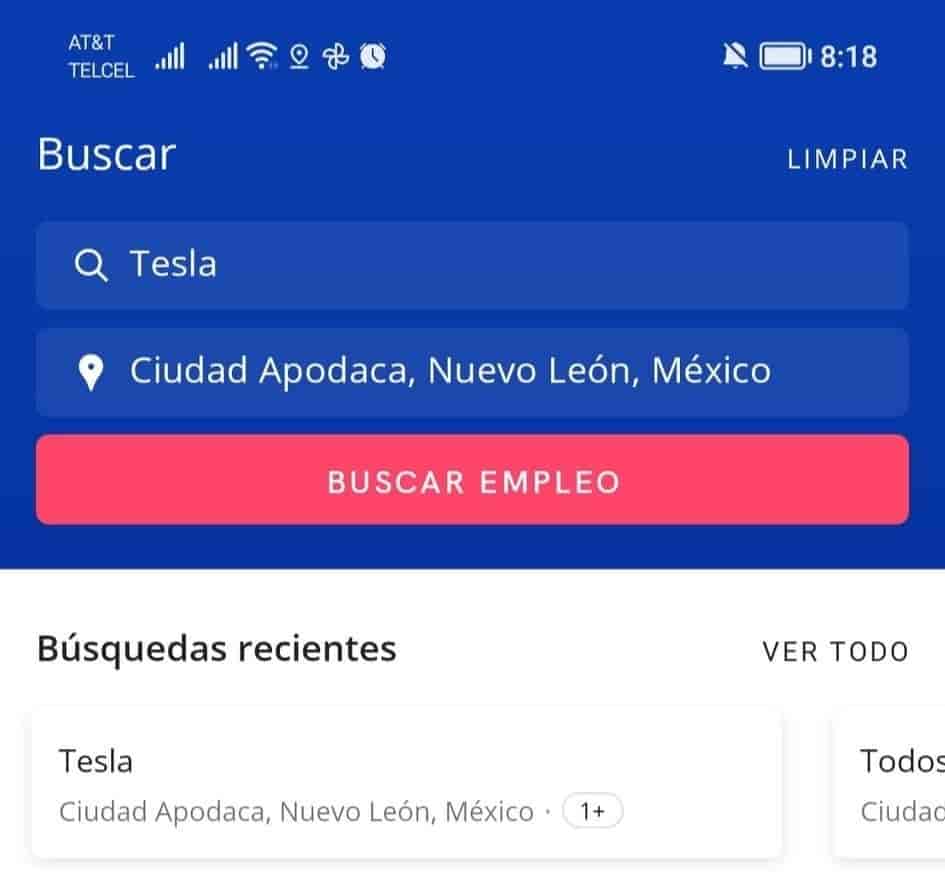Open VER TODO recent searches
Viewport: 945px width, 884px height.
tap(835, 652)
